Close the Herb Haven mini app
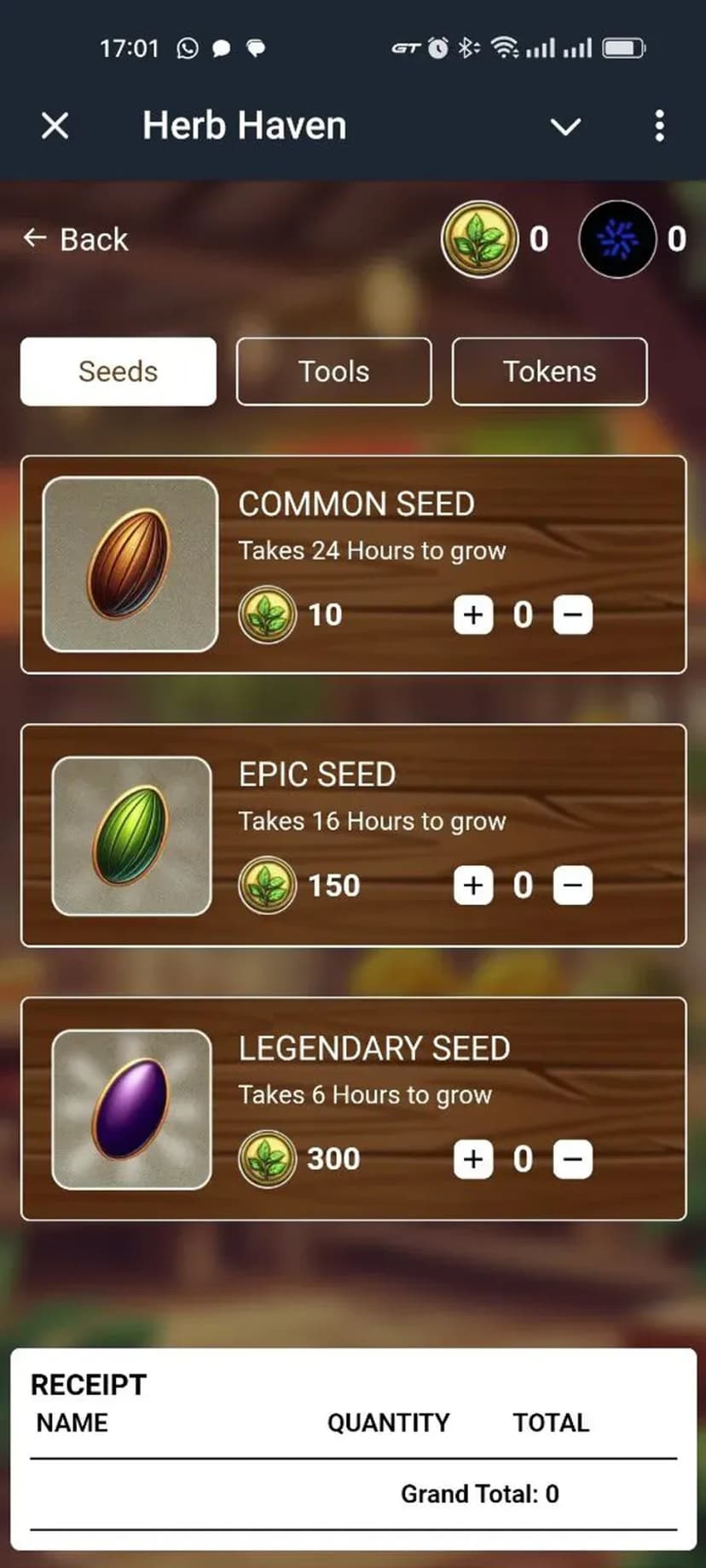Image resolution: width=706 pixels, height=1568 pixels. pyautogui.click(x=55, y=126)
